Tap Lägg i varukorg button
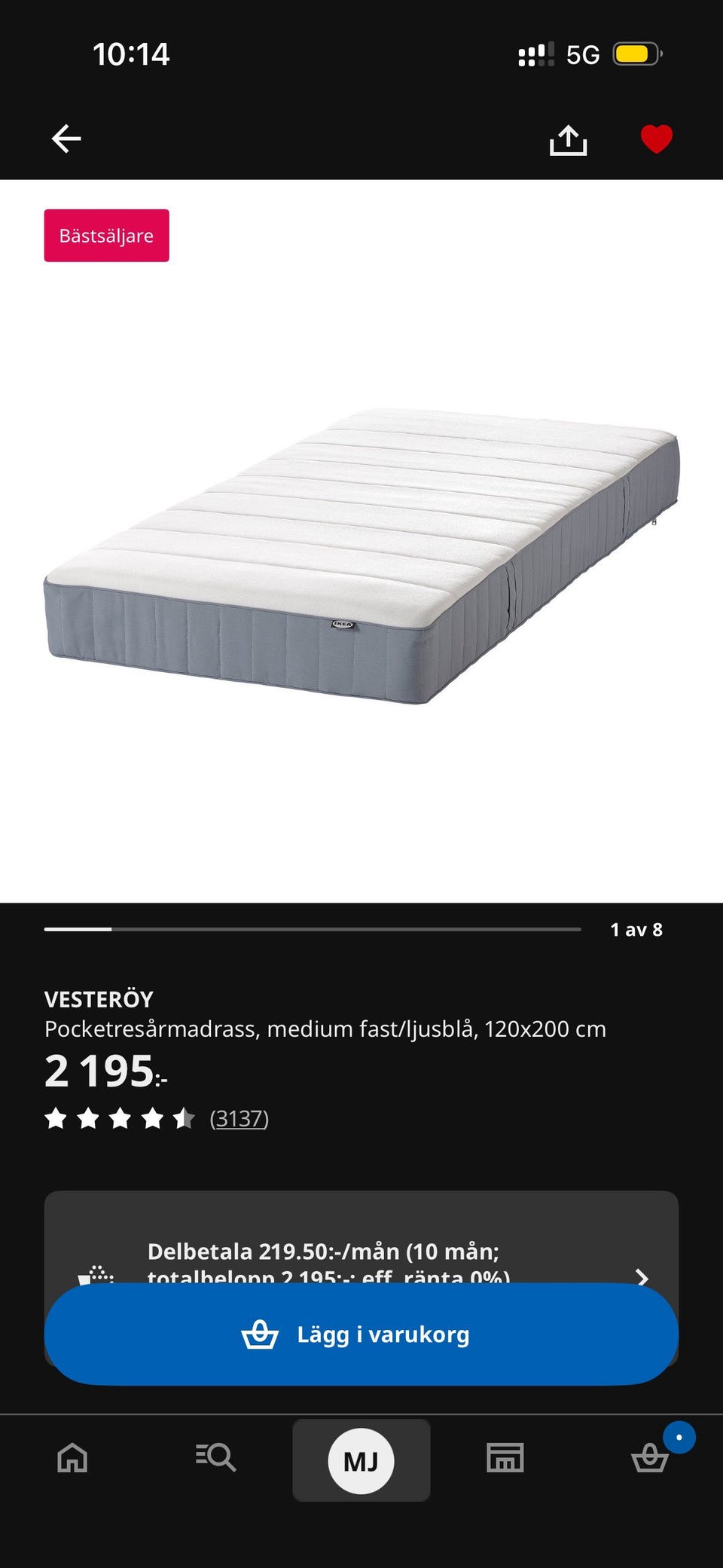Screen dimensions: 723x1568 click(x=361, y=1334)
